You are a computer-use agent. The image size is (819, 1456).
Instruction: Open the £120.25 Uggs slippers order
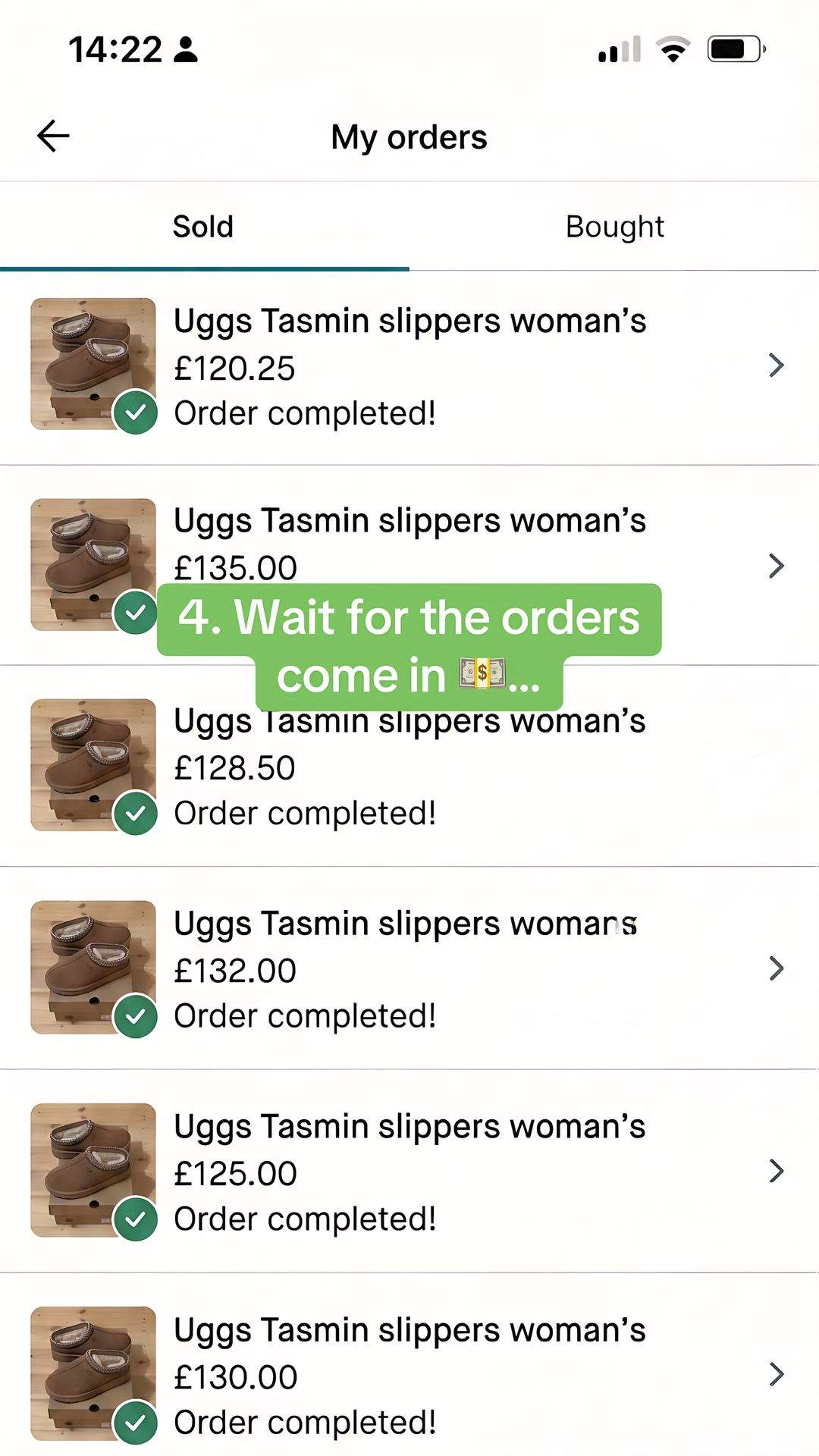pos(409,368)
